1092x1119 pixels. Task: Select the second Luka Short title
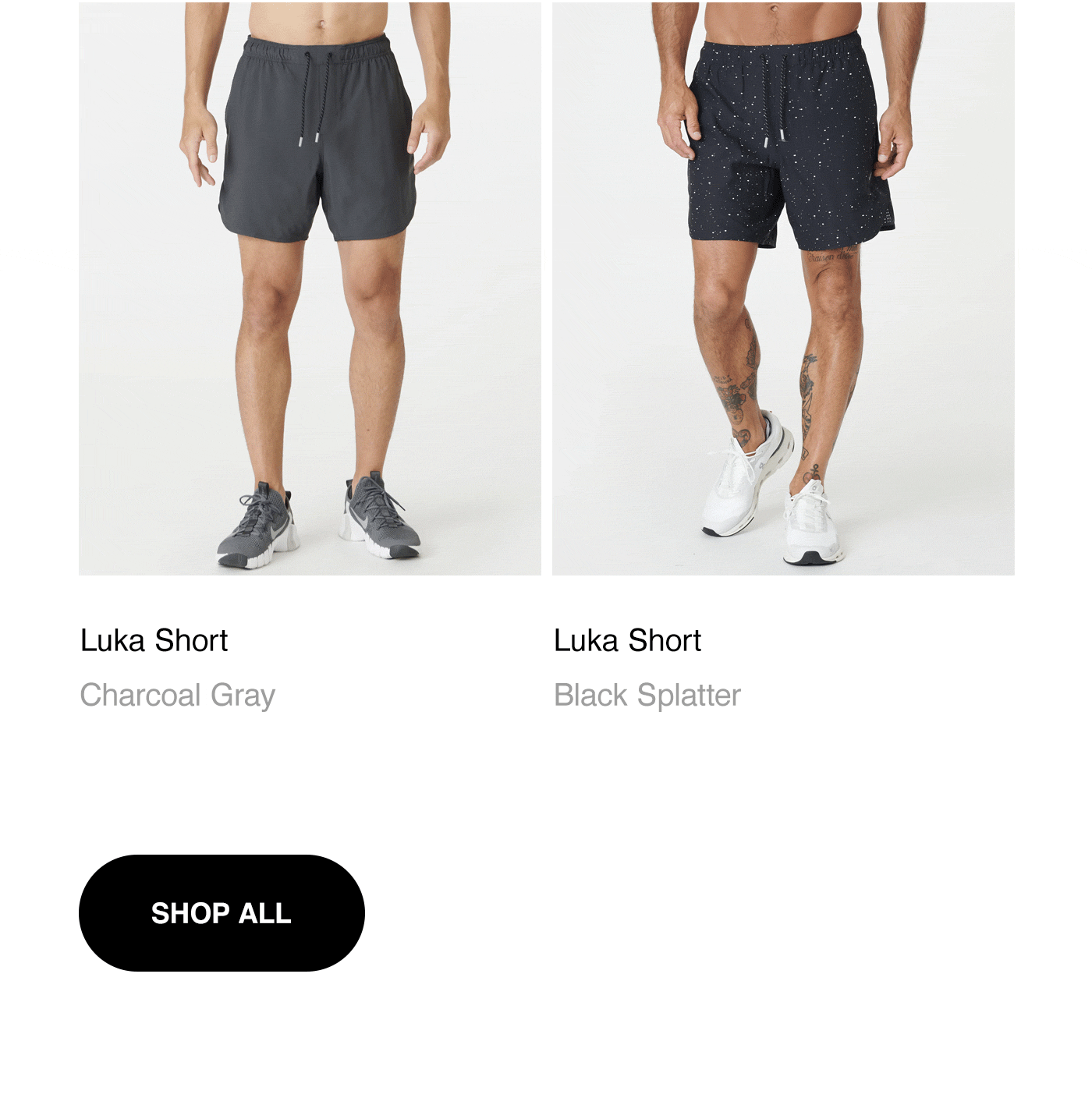point(626,639)
